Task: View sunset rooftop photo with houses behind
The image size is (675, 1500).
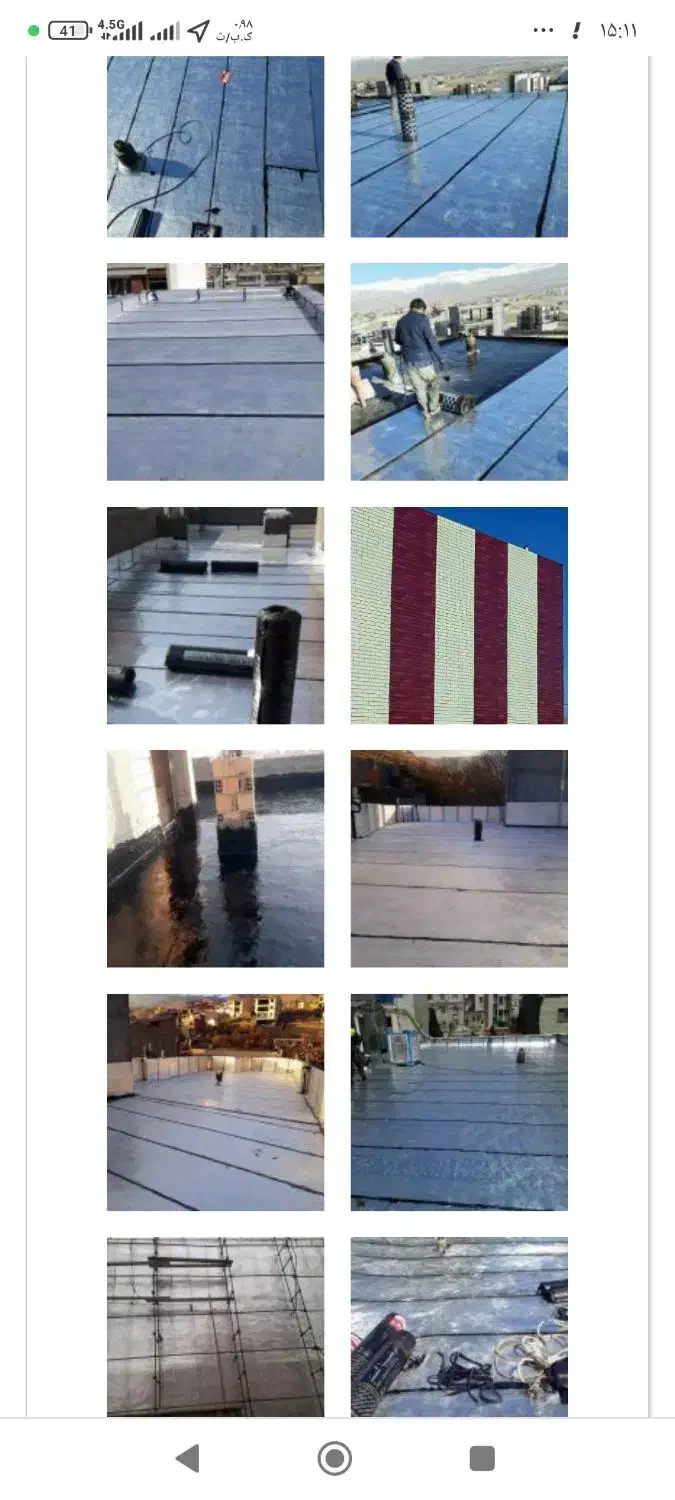Action: pos(216,1102)
